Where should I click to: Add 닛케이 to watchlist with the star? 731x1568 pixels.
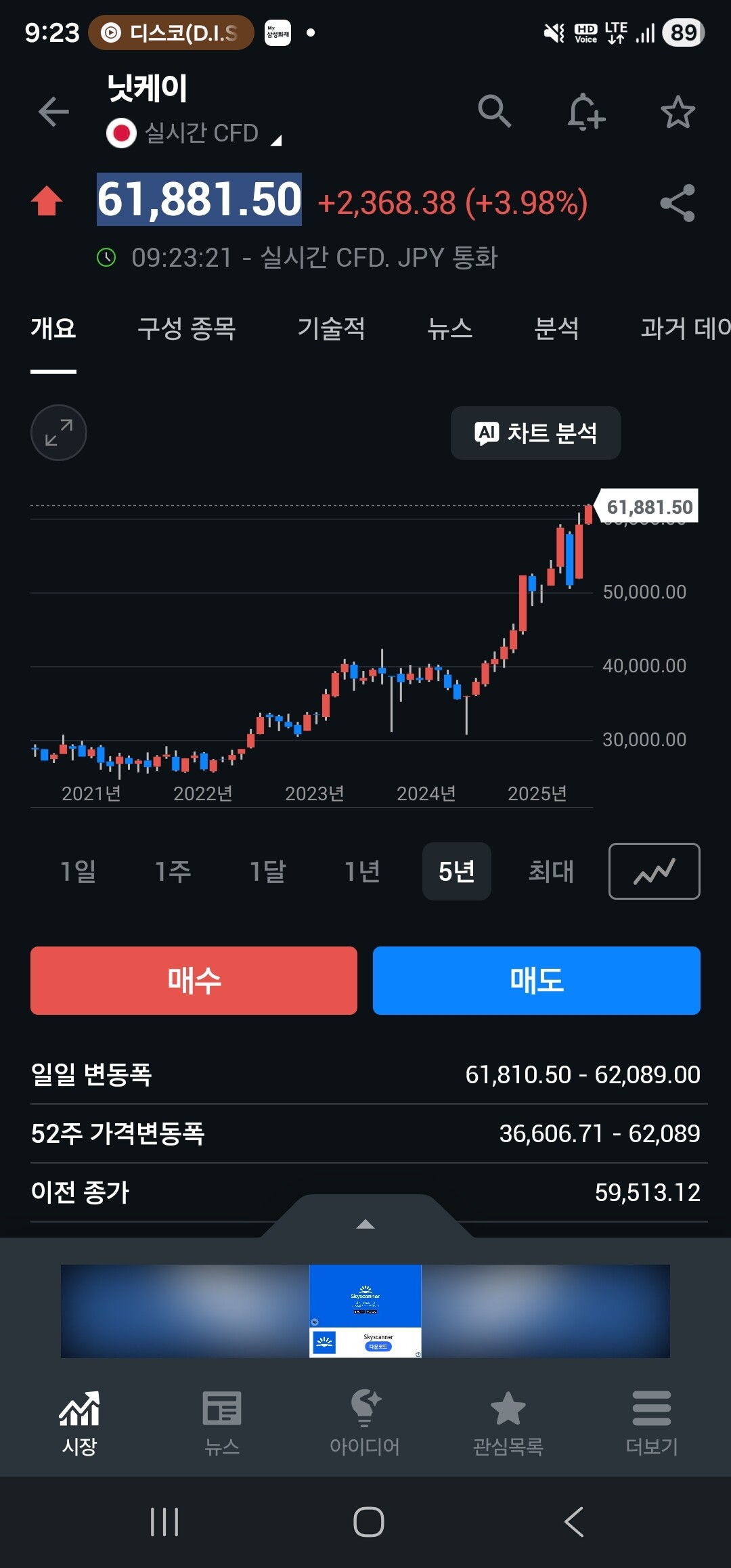tap(678, 112)
